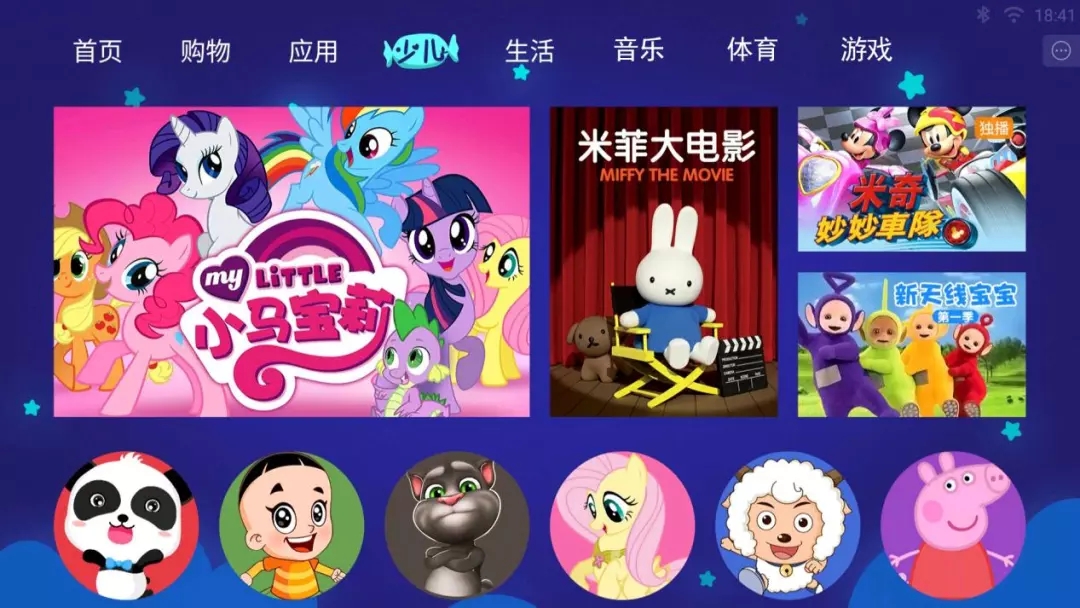The image size is (1080, 608).
Task: Open the big-head boy character circle
Action: [291, 525]
